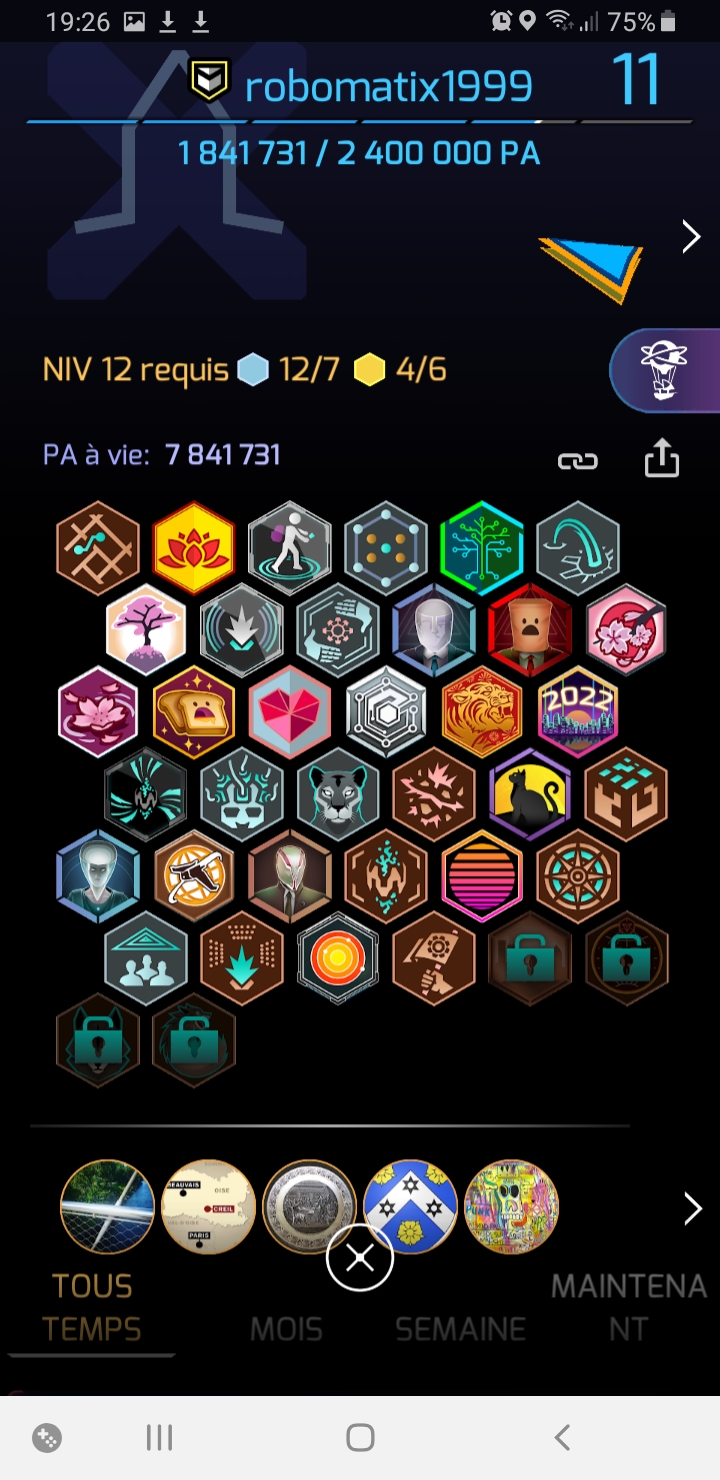View the black cat medal
The width and height of the screenshot is (720, 1480).
pyautogui.click(x=530, y=794)
